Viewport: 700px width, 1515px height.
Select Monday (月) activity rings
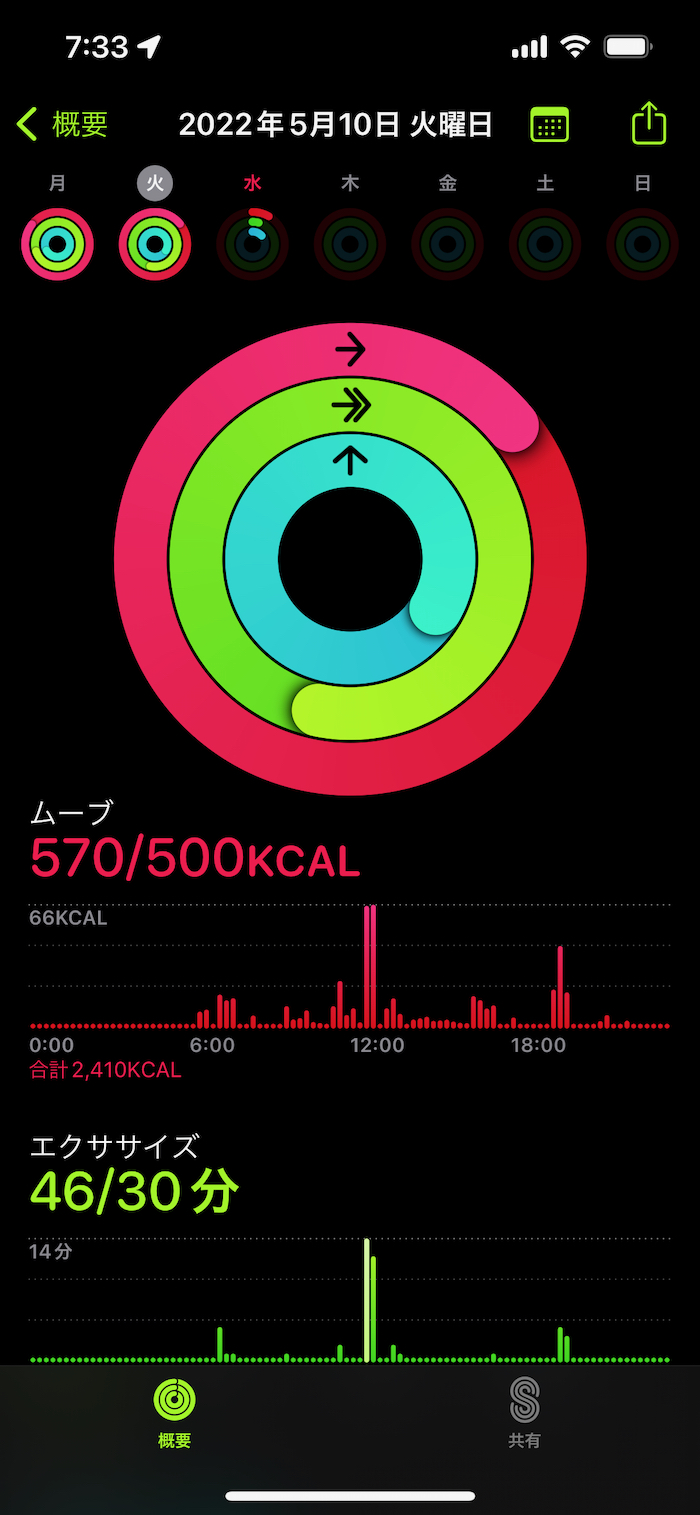pos(57,244)
